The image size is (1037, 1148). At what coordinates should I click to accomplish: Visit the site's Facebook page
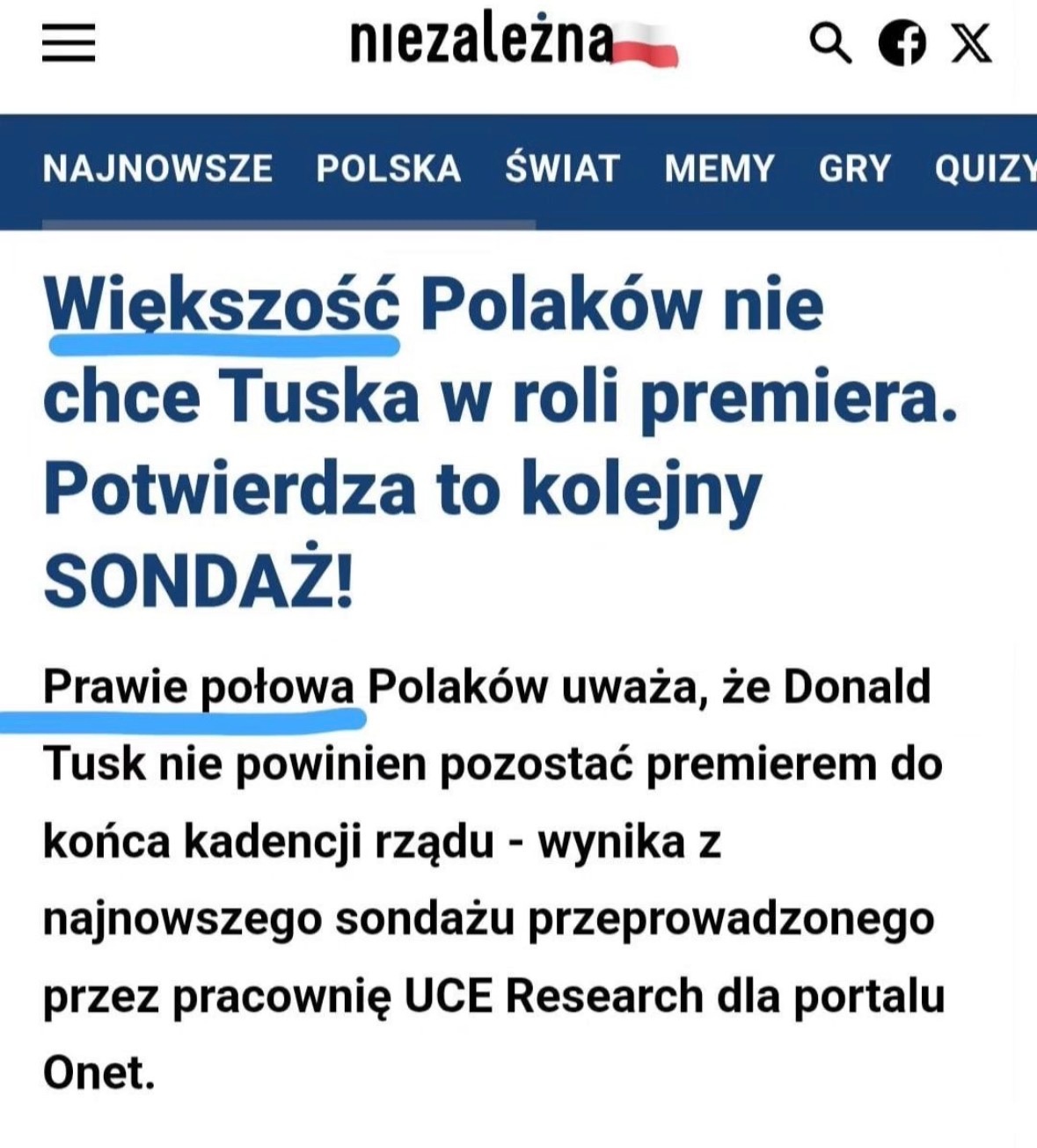(902, 42)
